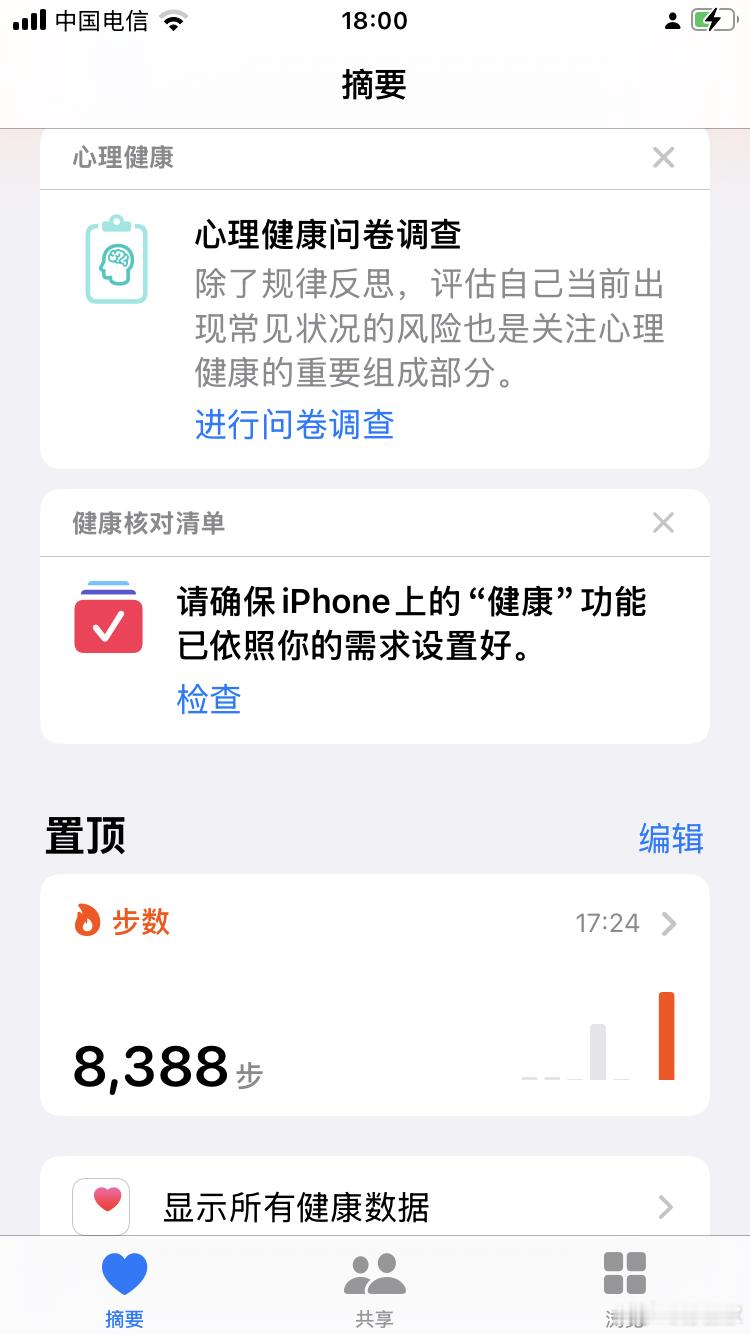Open 显示所有健康数据 using the arrow chevron
The width and height of the screenshot is (750, 1334).
pyautogui.click(x=665, y=1208)
